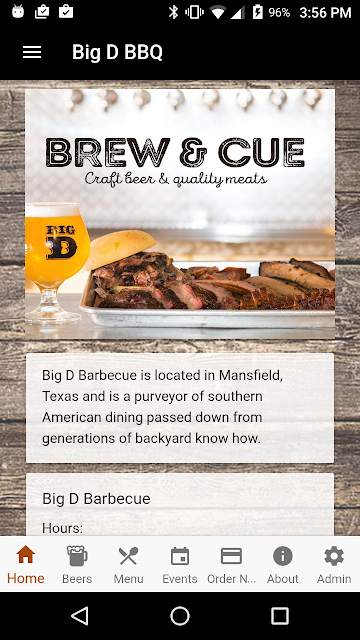
Task: Open the Admin settings tab
Action: tap(334, 564)
